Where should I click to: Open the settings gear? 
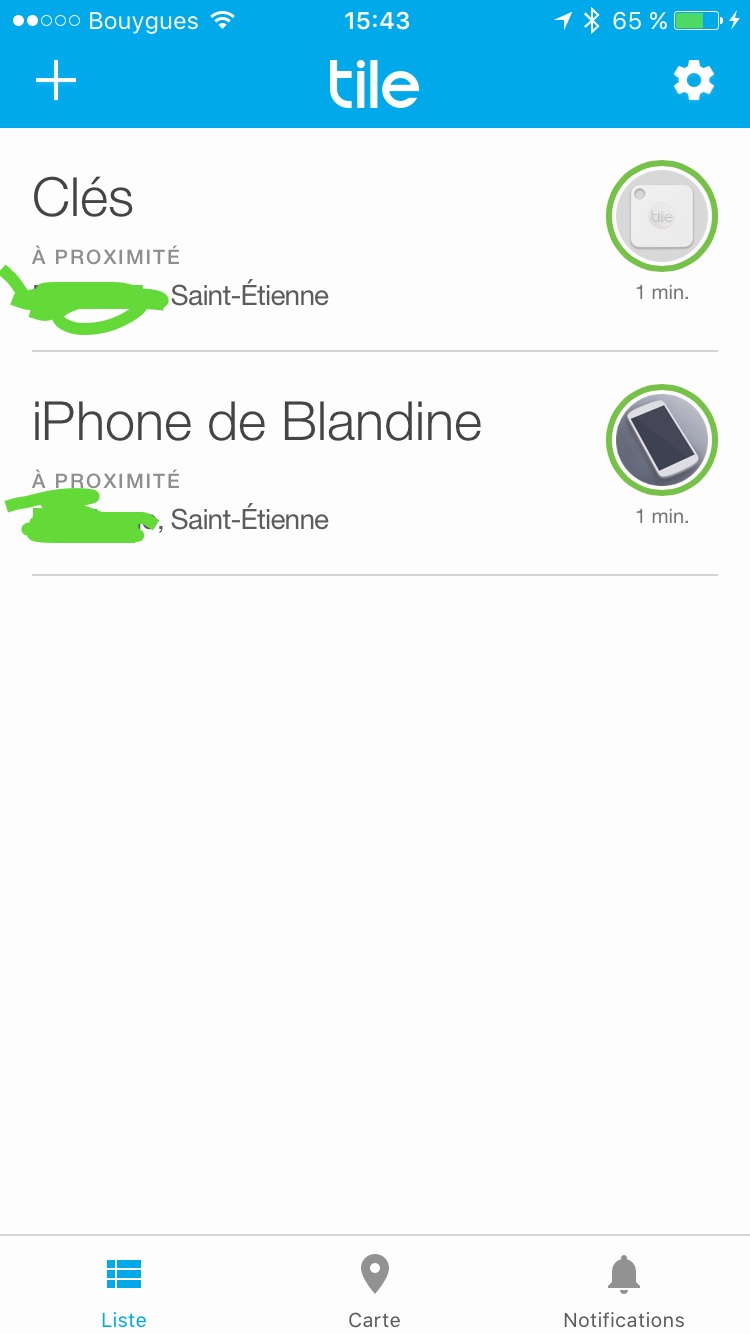coord(694,81)
